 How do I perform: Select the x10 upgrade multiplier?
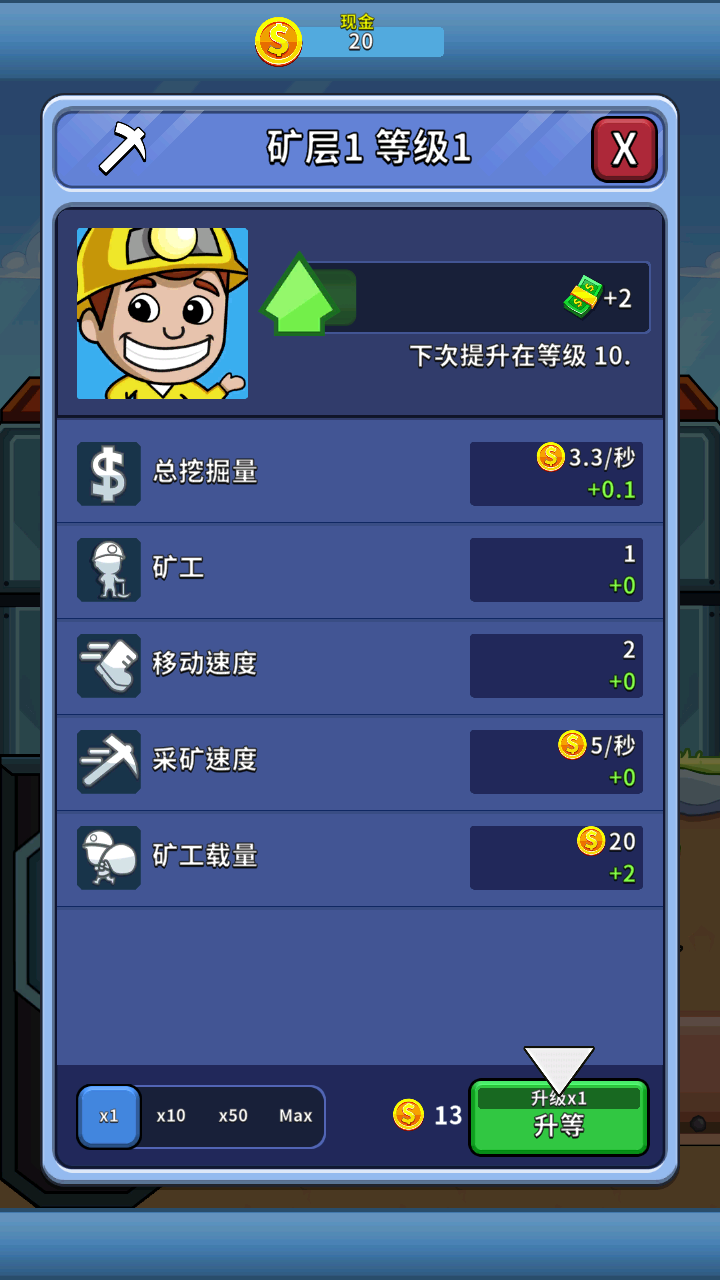coord(171,1116)
